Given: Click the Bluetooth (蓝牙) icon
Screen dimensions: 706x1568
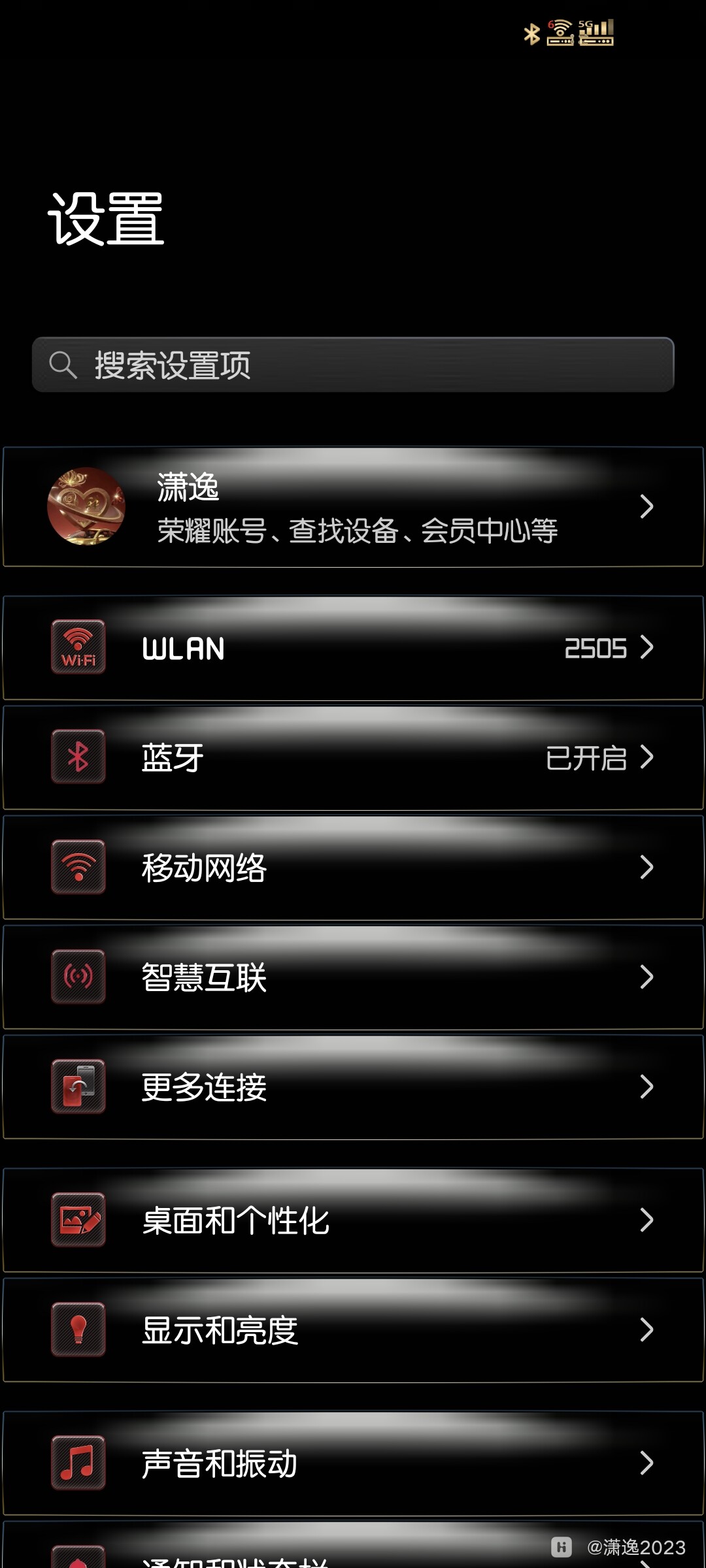Looking at the screenshot, I should 77,758.
